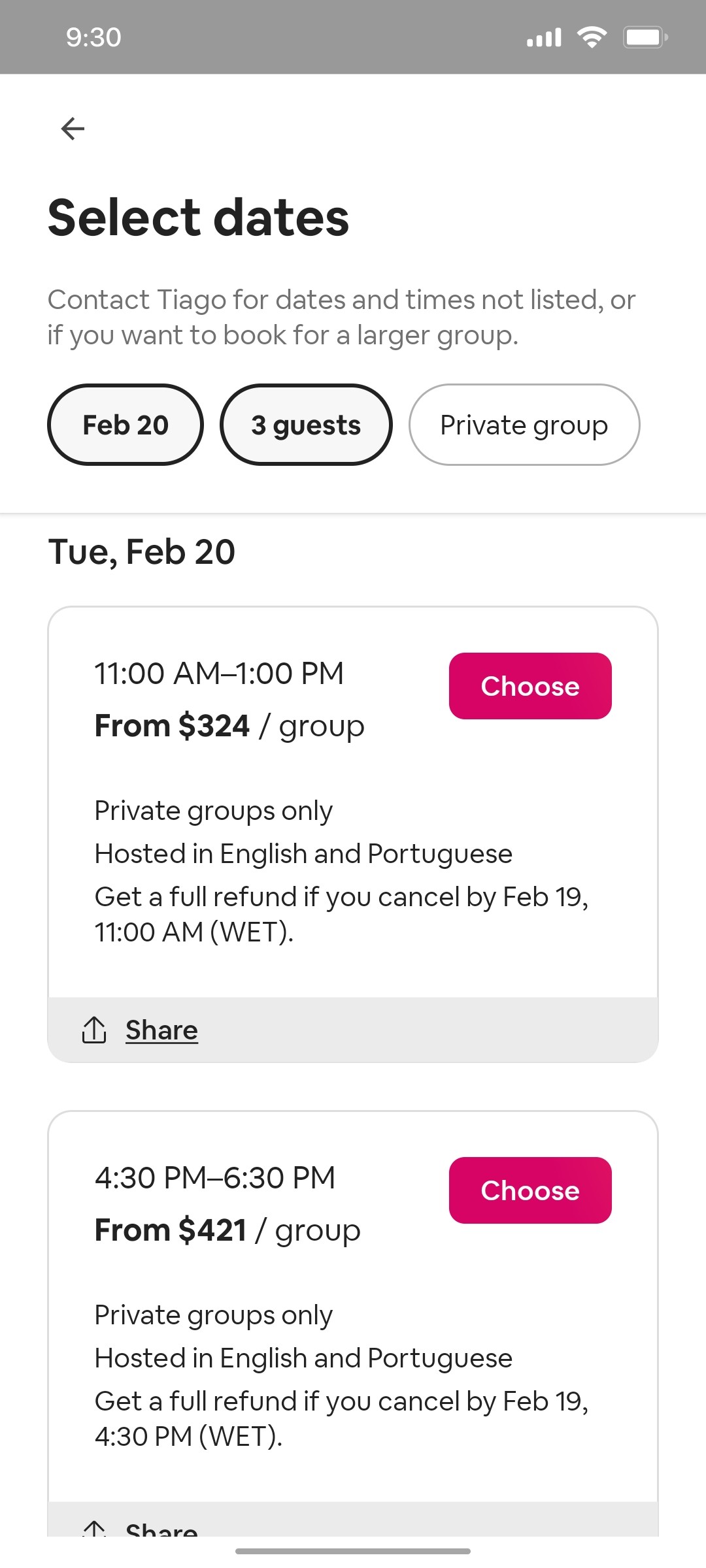Viewport: 706px width, 1568px height.
Task: Select the Tue, Feb 20 section header
Action: tap(141, 551)
